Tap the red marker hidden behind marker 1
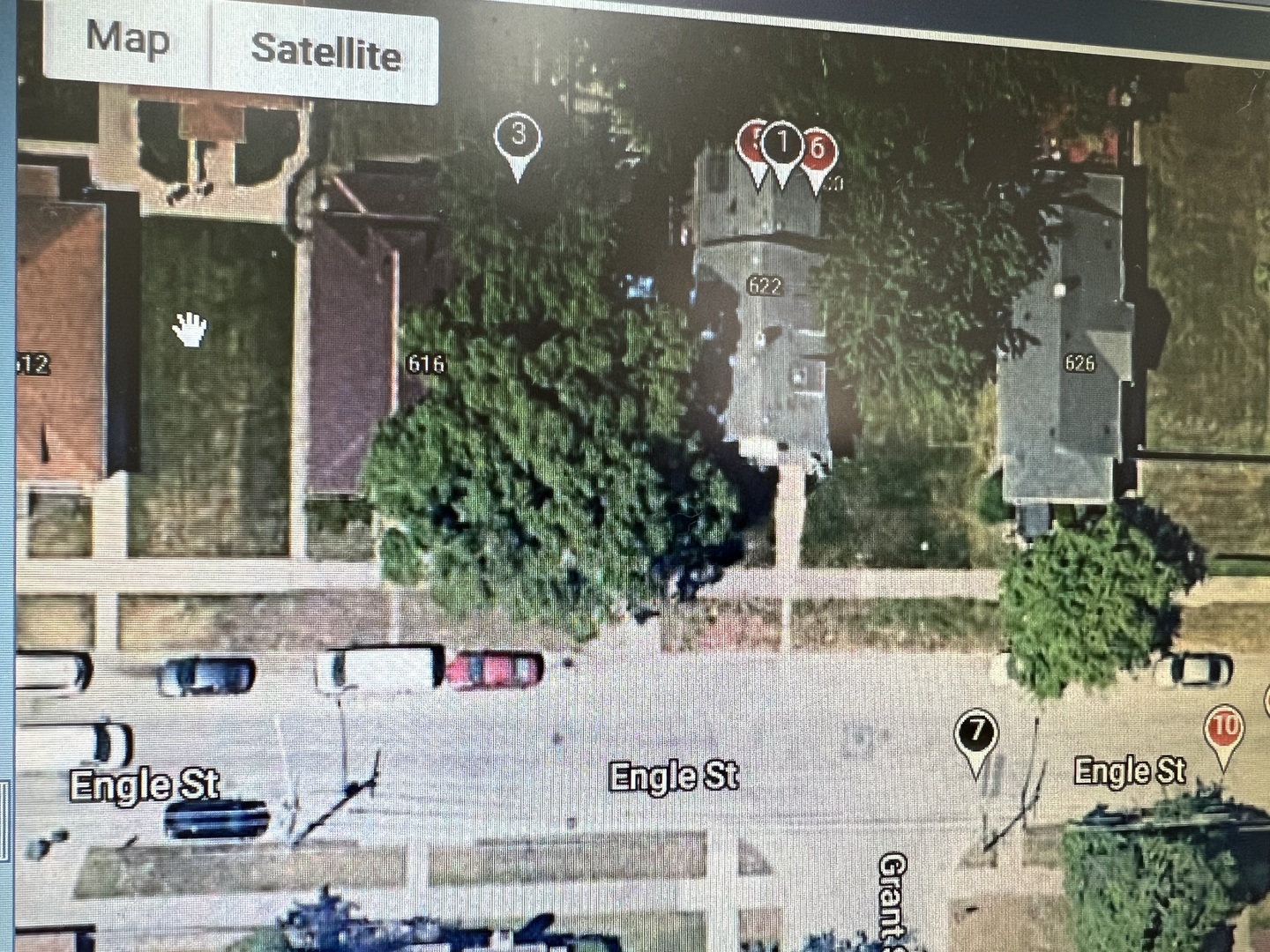 point(752,143)
